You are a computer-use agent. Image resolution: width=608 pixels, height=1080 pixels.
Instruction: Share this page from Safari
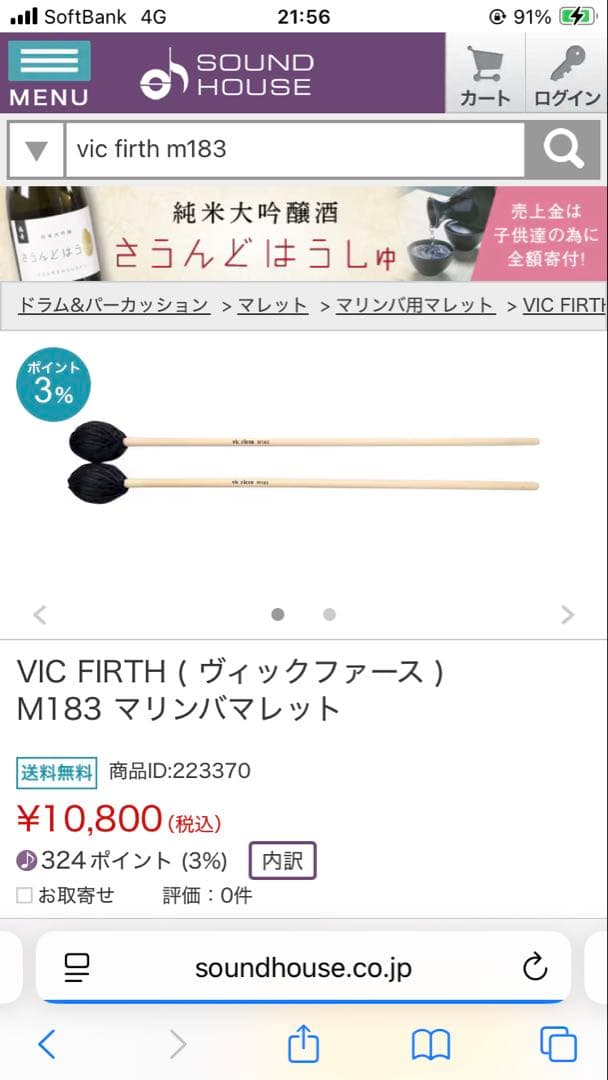click(303, 1044)
